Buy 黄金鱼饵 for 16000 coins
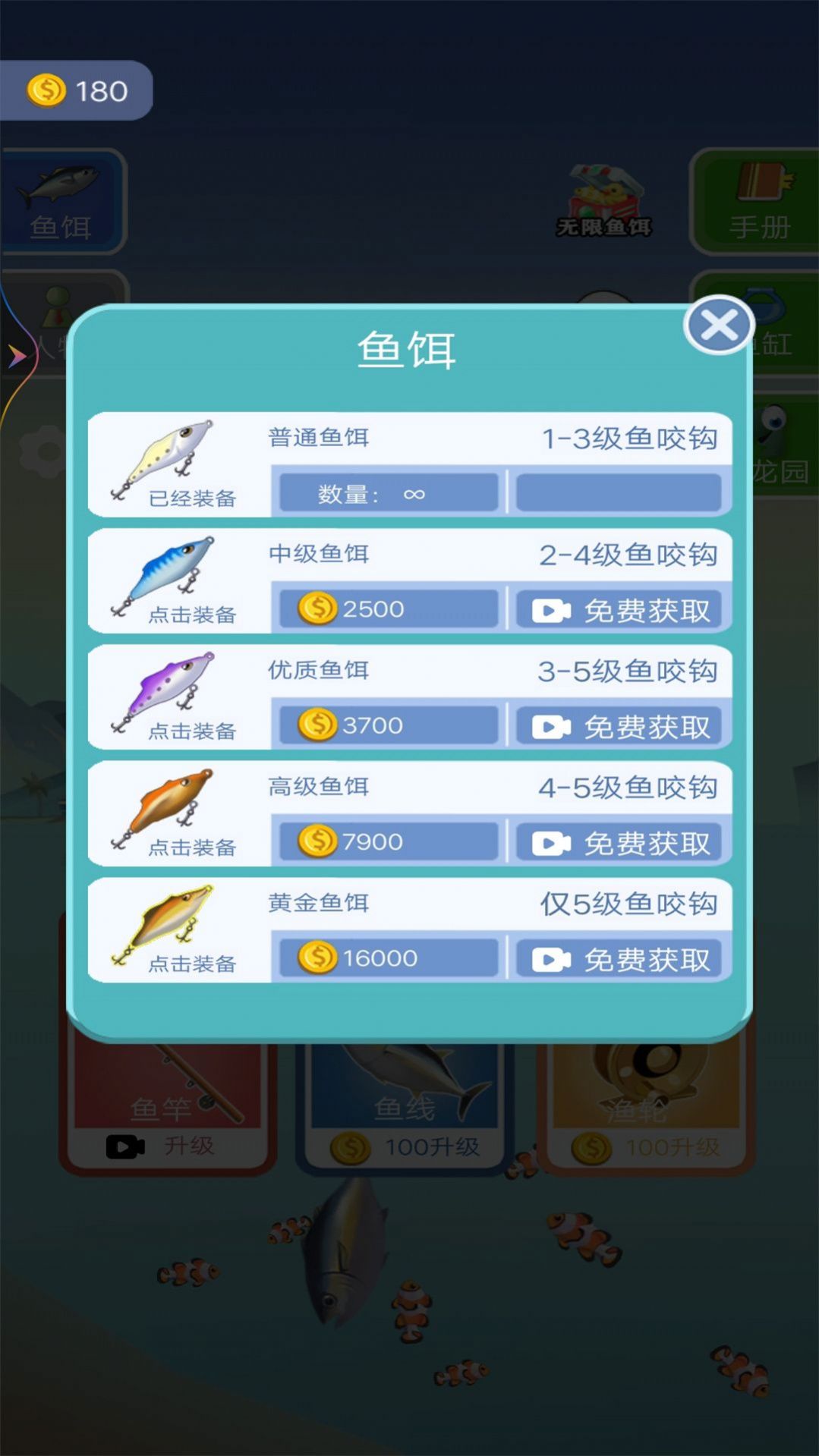Image resolution: width=819 pixels, height=1456 pixels. 388,958
